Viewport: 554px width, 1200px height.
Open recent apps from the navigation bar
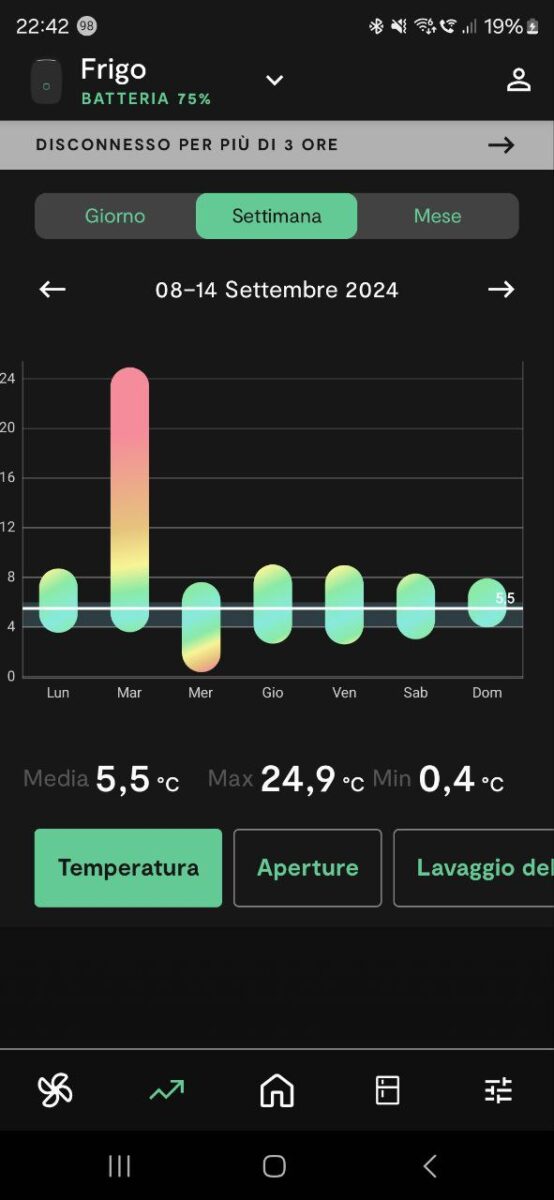click(x=119, y=1166)
